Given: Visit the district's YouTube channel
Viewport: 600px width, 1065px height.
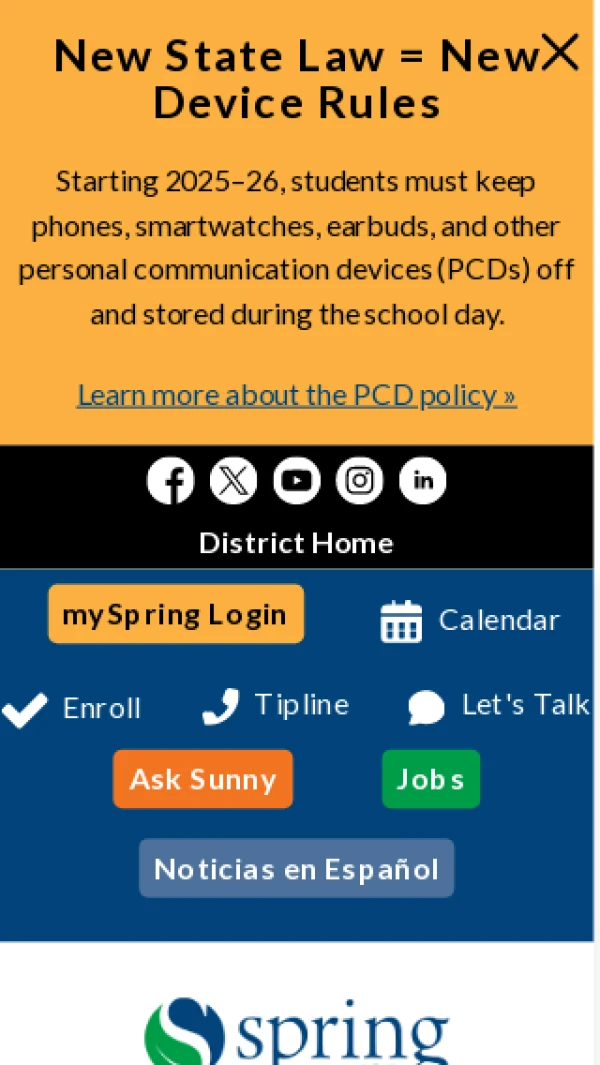Looking at the screenshot, I should tap(296, 481).
